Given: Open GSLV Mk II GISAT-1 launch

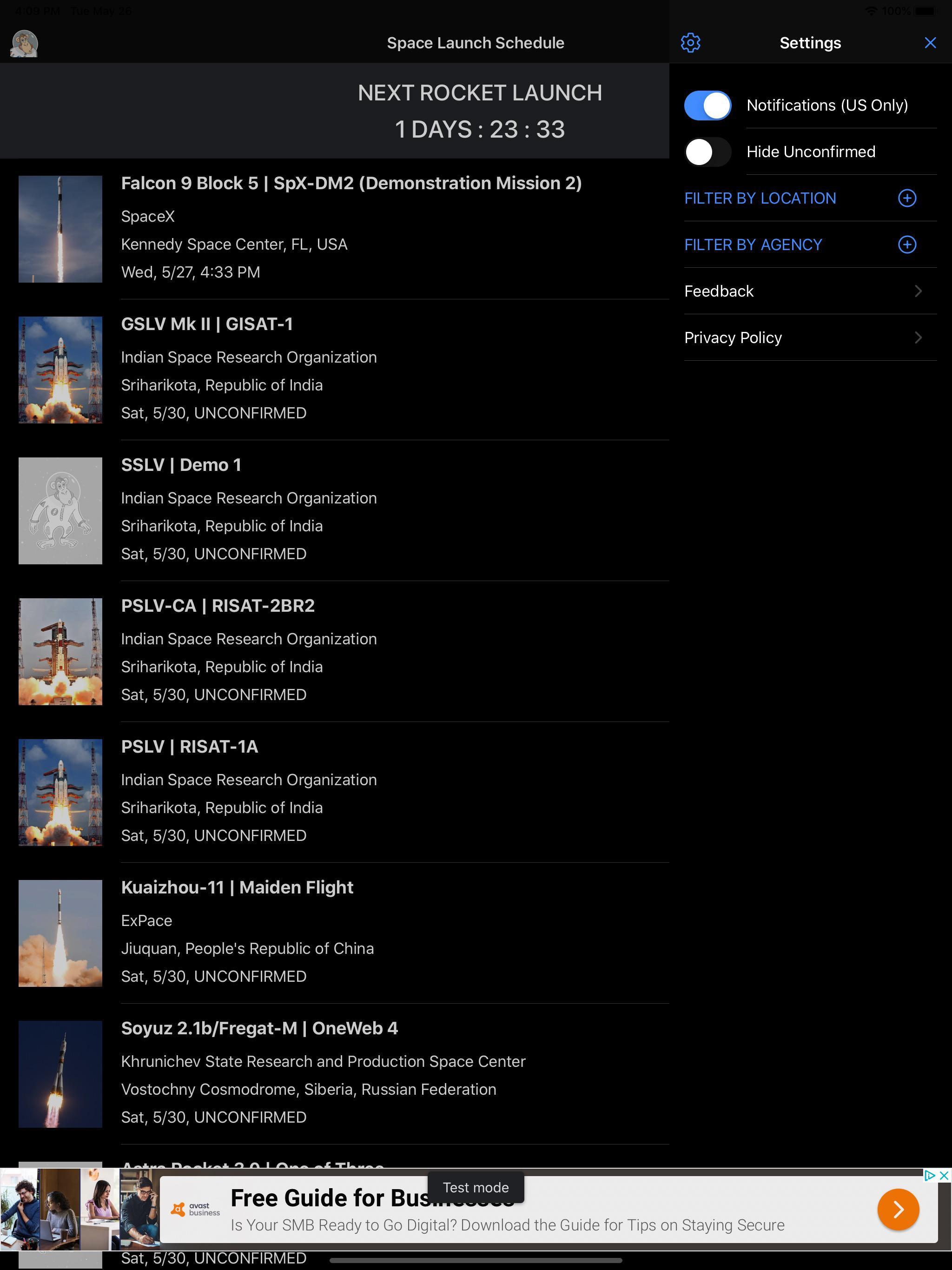Looking at the screenshot, I should click(x=350, y=369).
